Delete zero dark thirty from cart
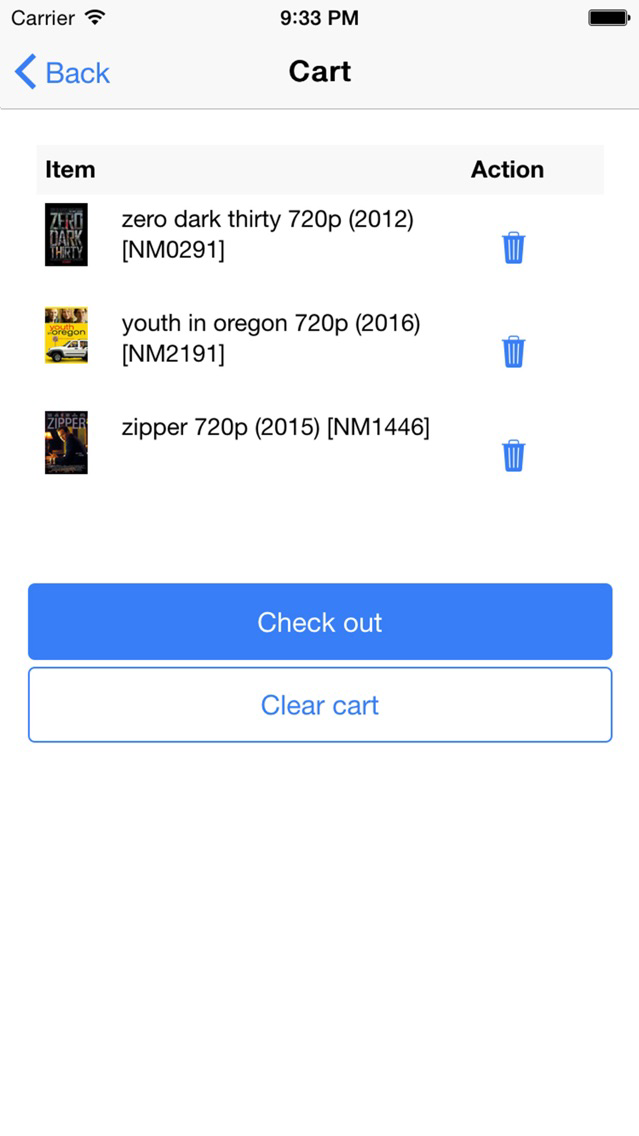639x1136 pixels. click(x=513, y=248)
